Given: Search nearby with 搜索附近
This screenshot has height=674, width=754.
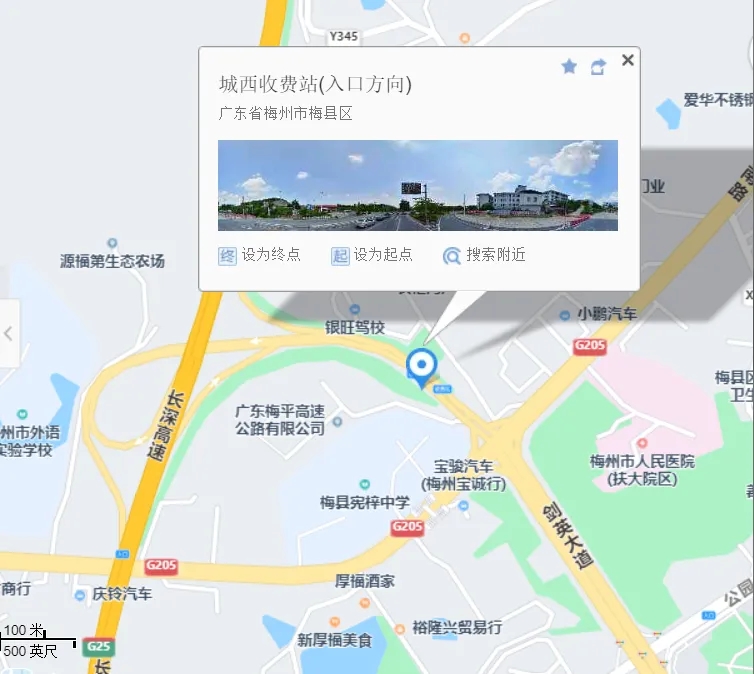Looking at the screenshot, I should point(484,255).
